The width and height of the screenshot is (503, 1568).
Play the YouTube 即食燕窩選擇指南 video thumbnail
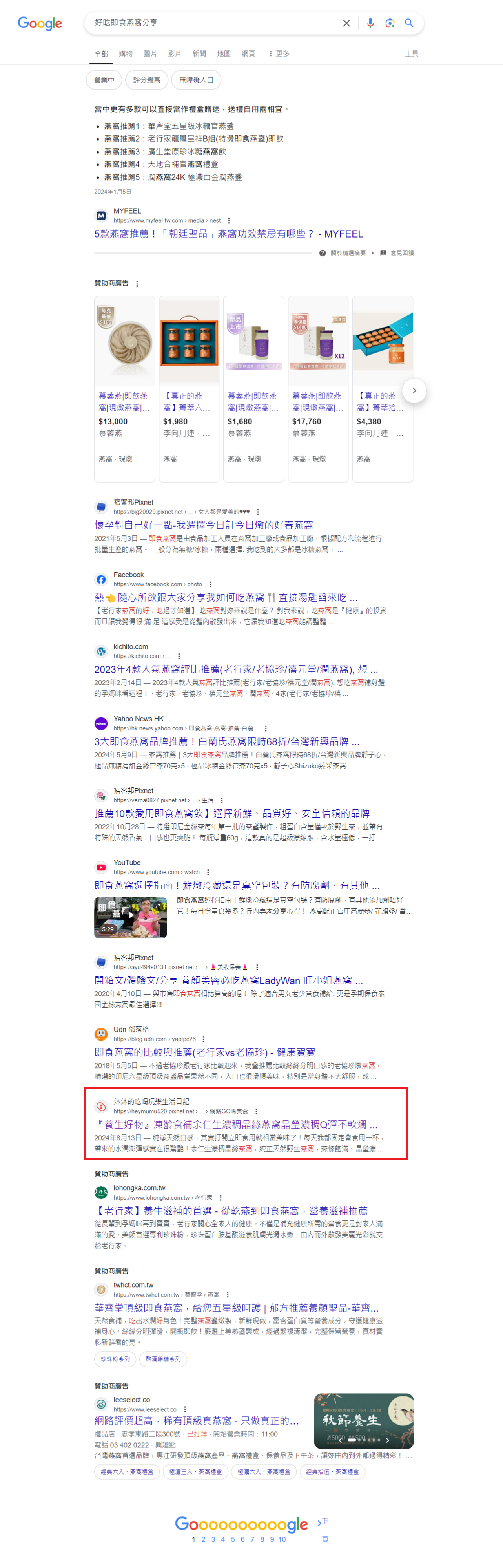(130, 916)
